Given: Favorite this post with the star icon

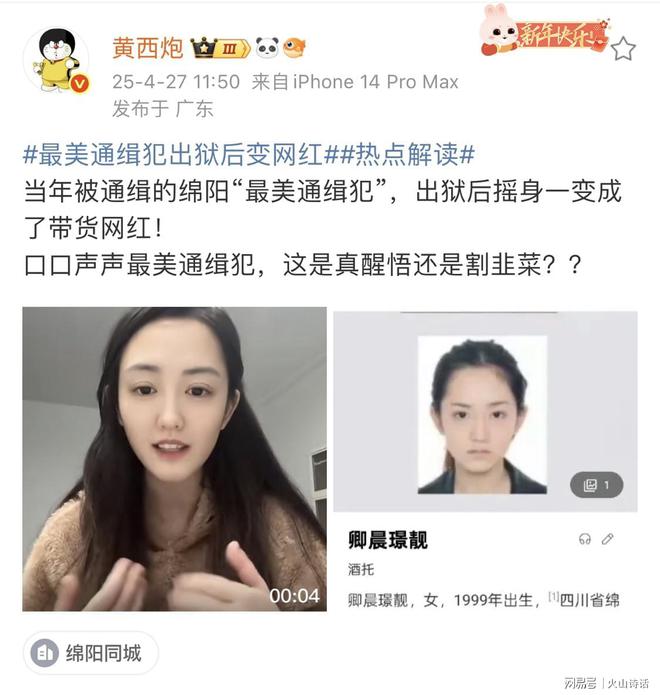Looking at the screenshot, I should (x=623, y=49).
